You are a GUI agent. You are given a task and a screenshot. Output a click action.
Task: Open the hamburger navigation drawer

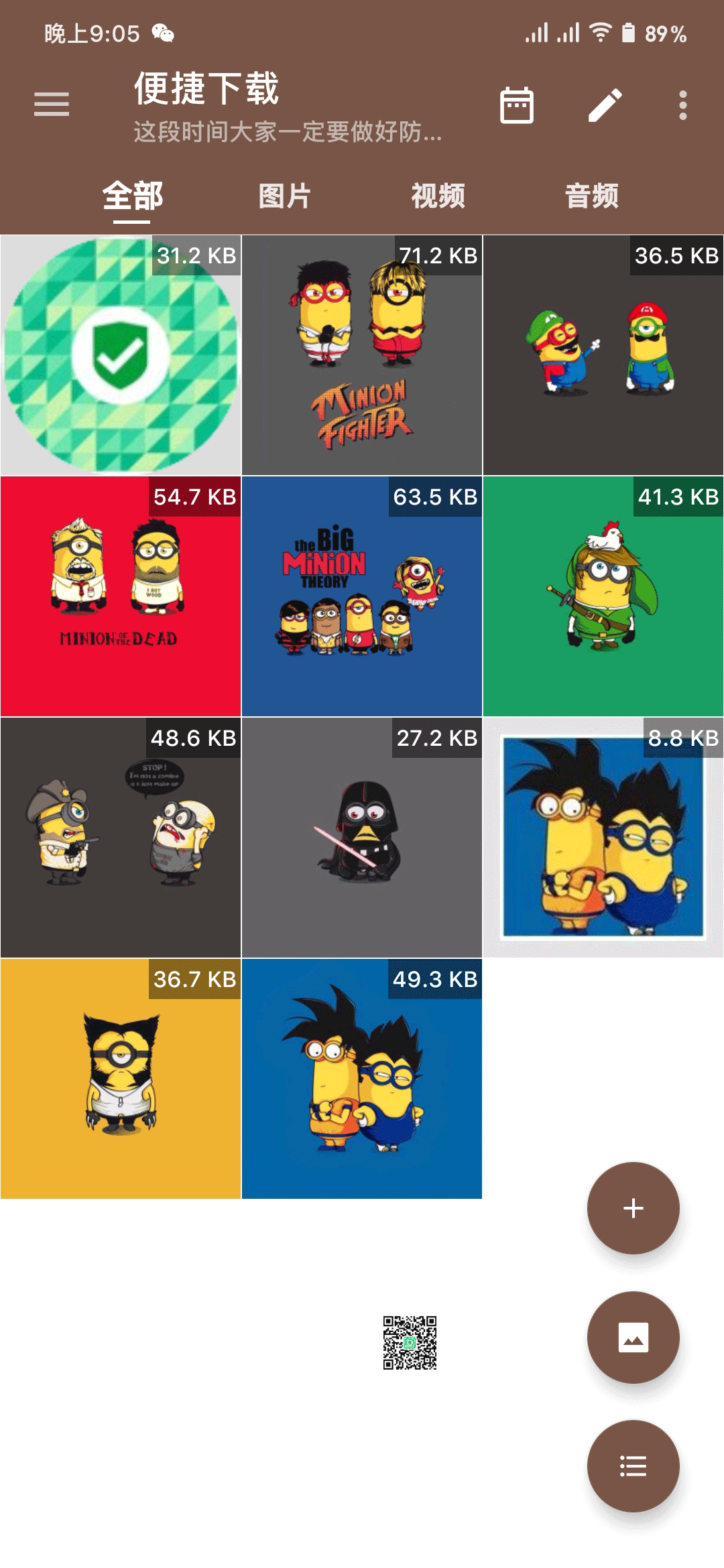[52, 105]
